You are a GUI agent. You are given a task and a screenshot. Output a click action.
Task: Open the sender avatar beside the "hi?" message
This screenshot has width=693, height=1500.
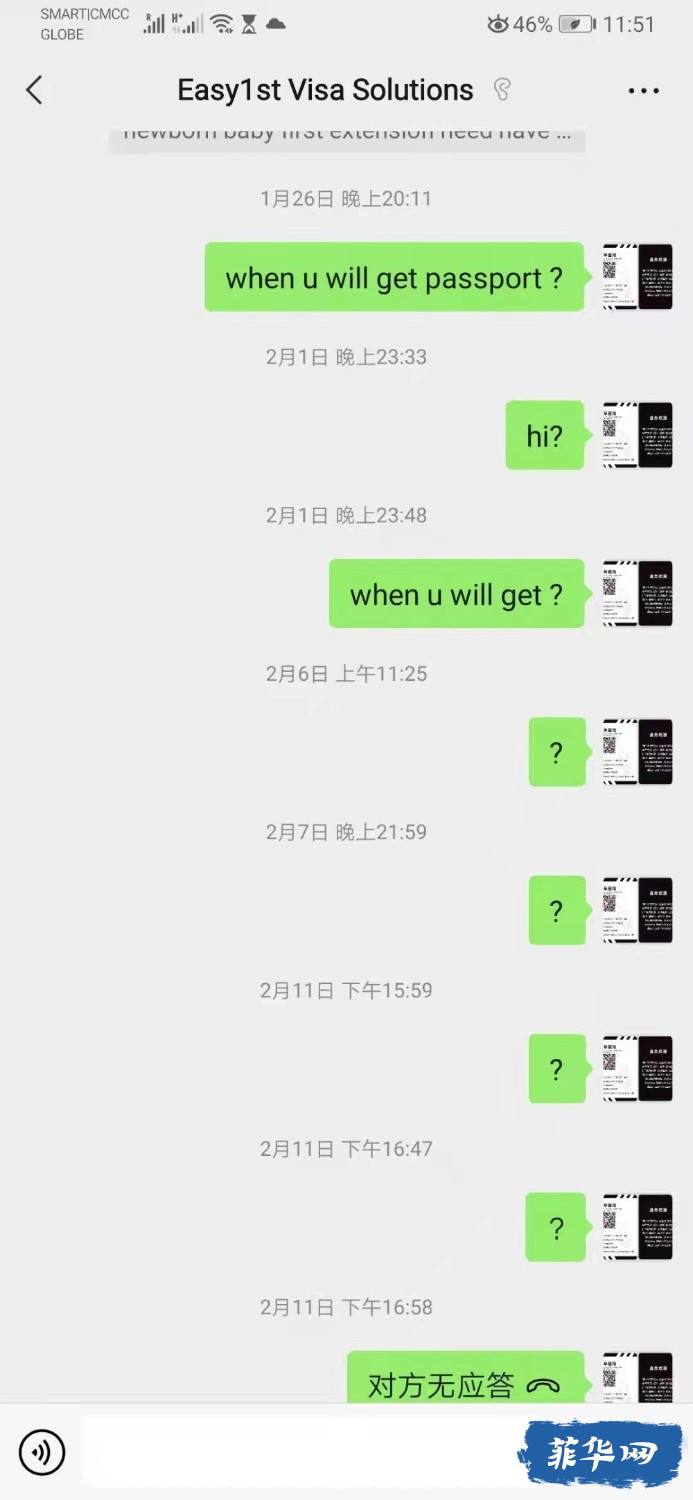point(637,436)
